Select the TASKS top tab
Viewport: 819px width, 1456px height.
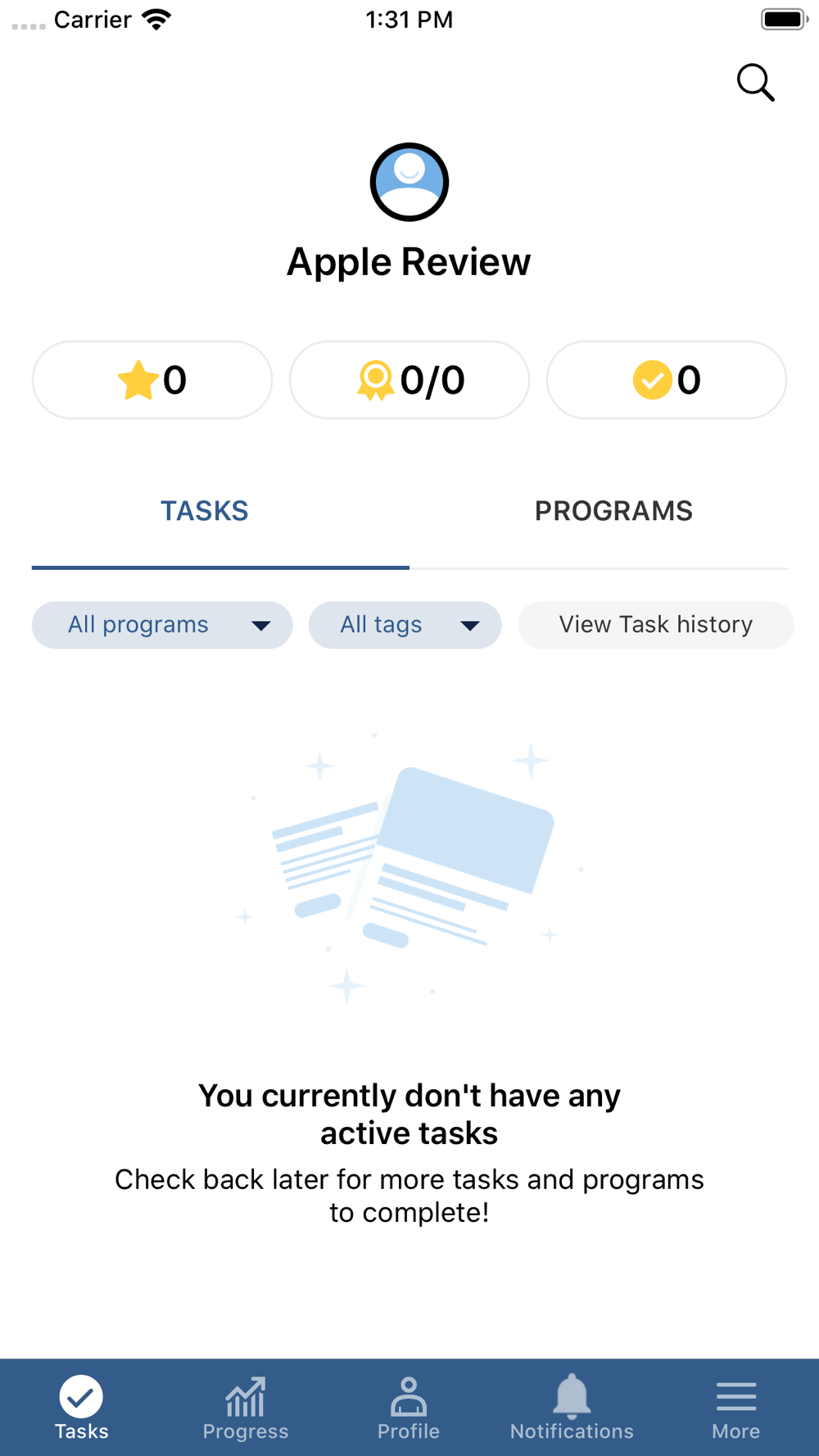[x=205, y=511]
